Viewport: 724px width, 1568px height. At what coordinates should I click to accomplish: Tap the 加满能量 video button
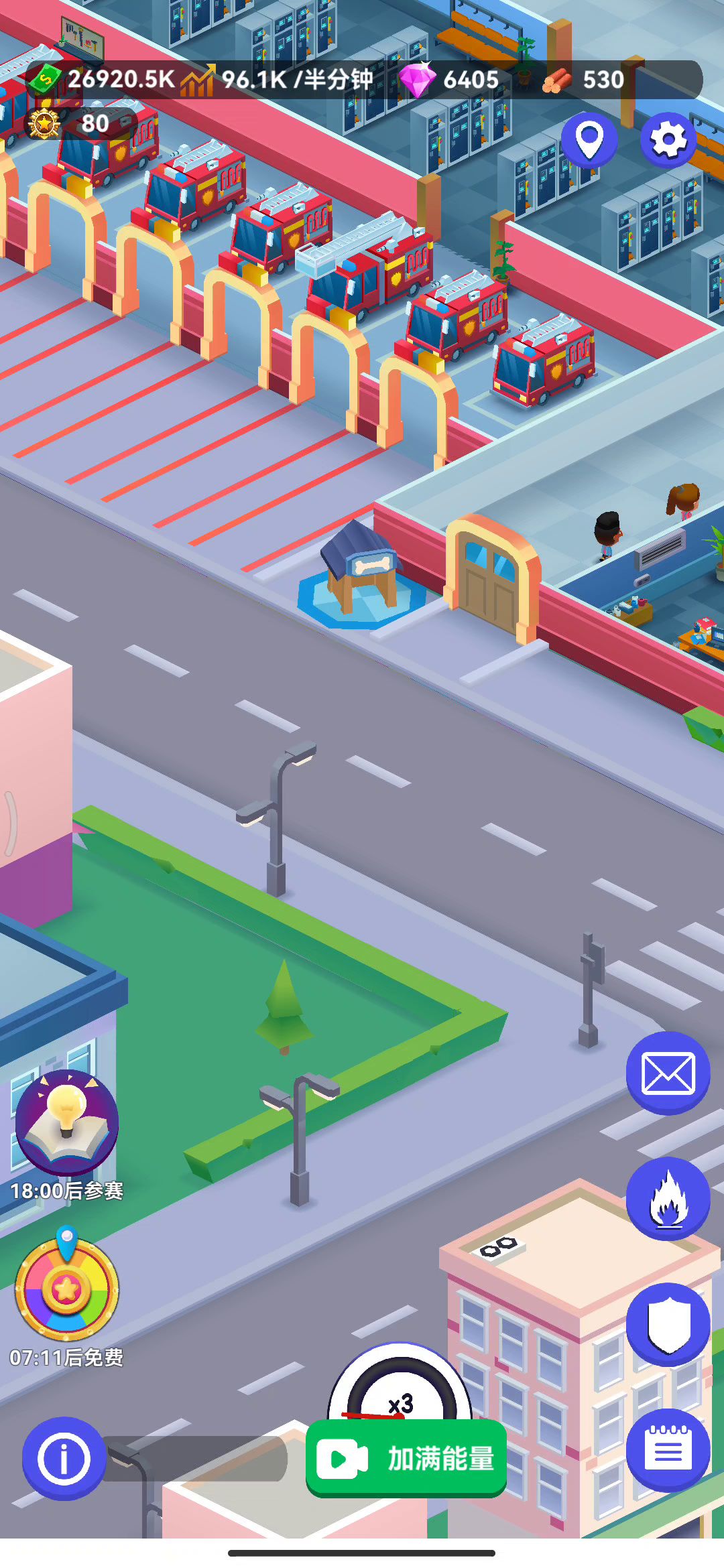tap(406, 1458)
